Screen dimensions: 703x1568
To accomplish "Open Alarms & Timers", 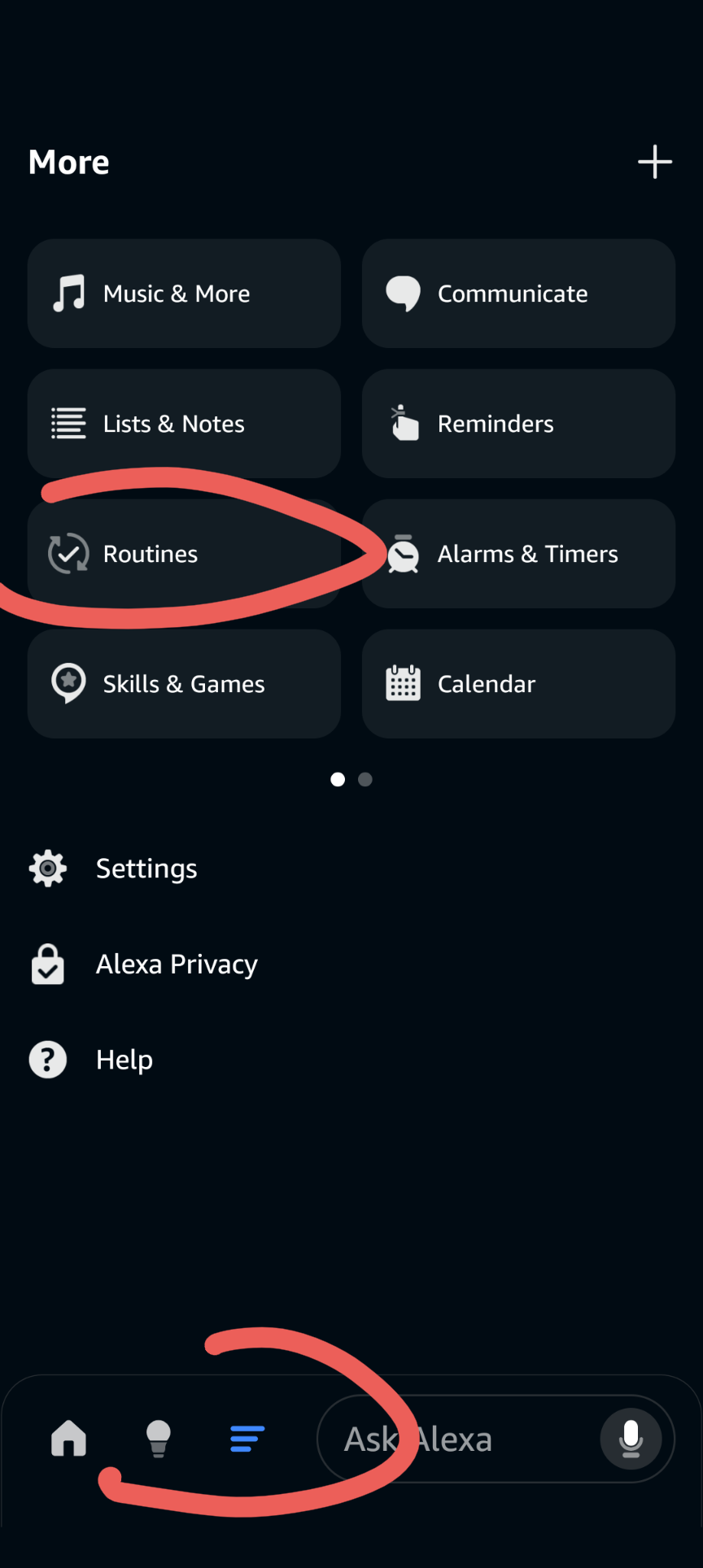I will pos(518,554).
